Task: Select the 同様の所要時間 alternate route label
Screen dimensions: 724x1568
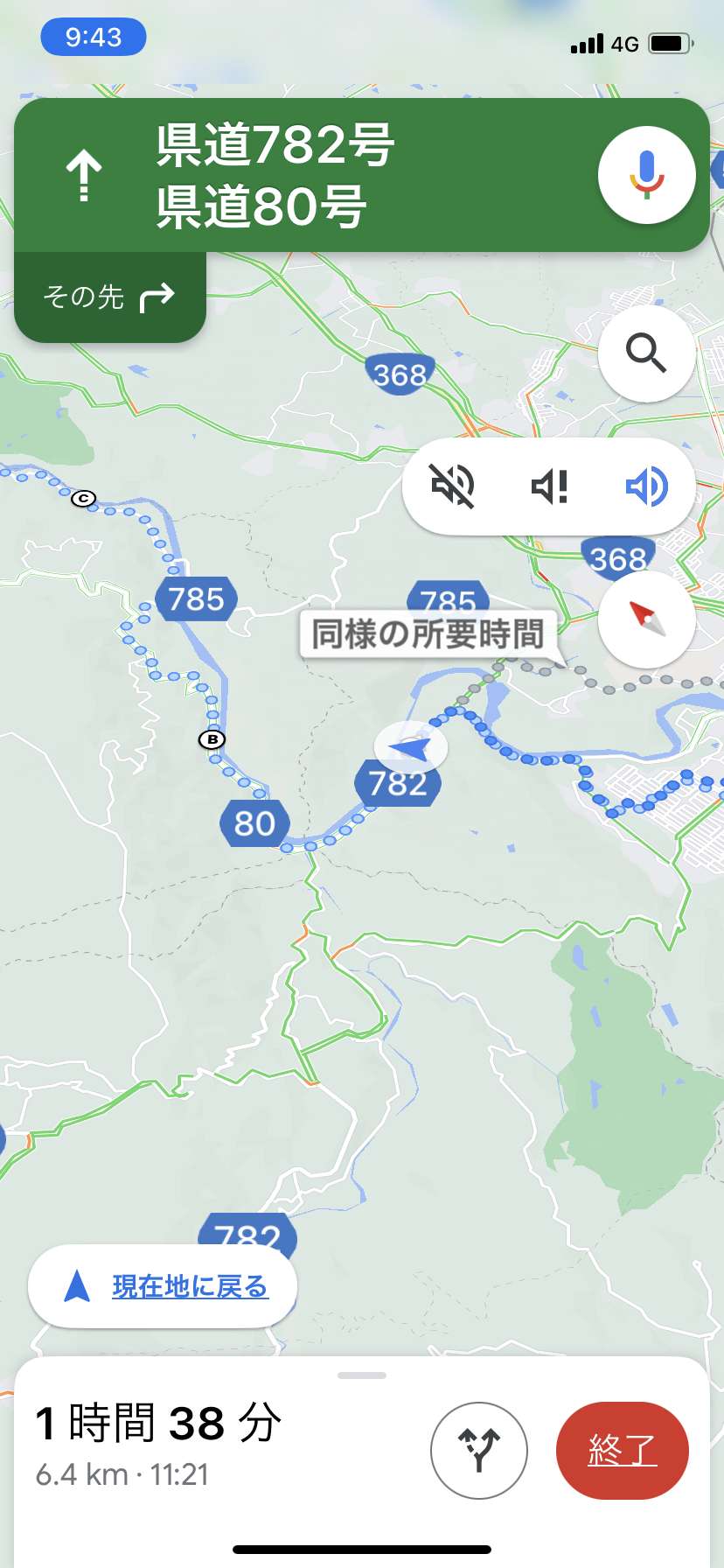Action: pyautogui.click(x=428, y=633)
